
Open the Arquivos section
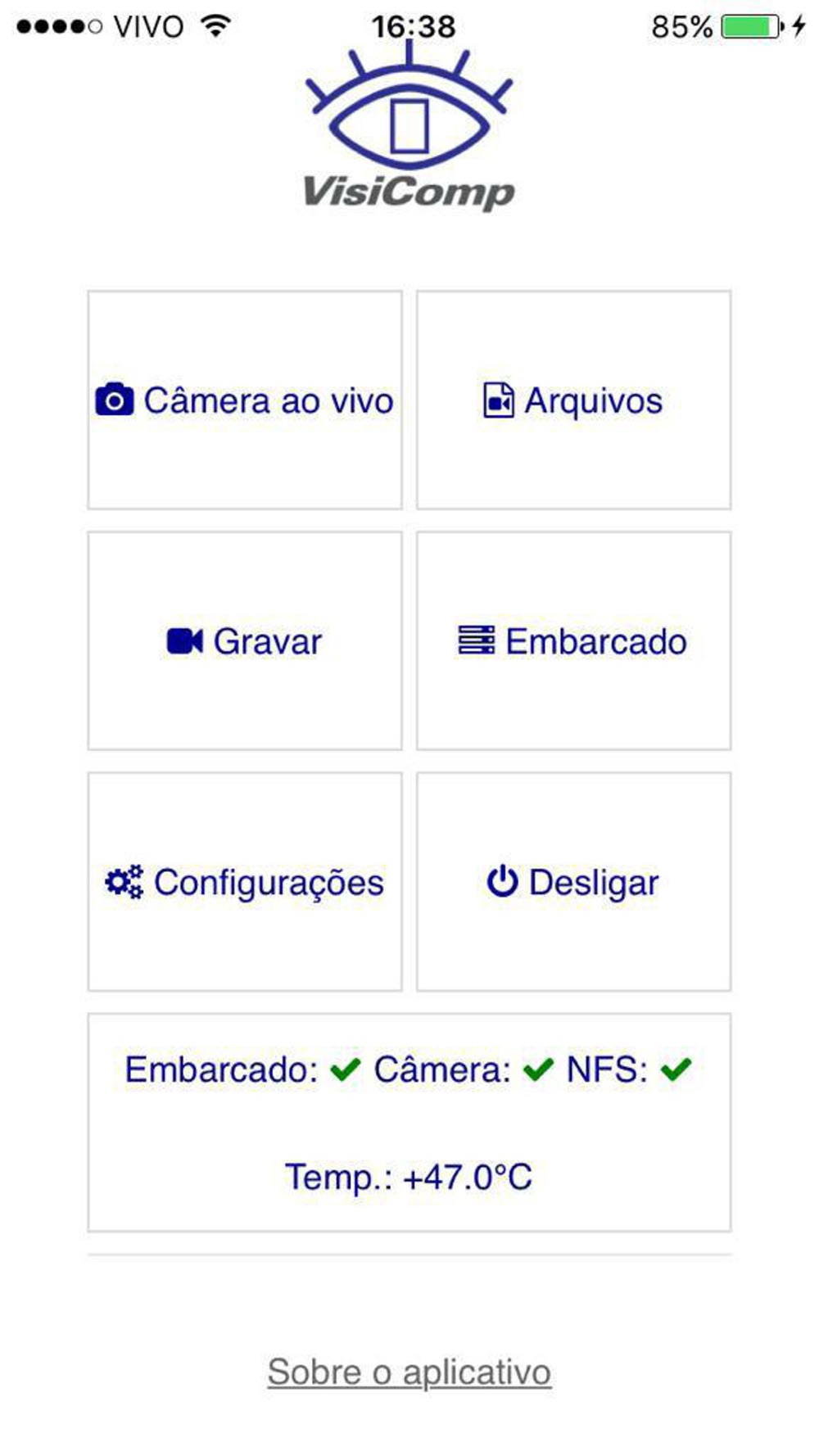[x=573, y=400]
